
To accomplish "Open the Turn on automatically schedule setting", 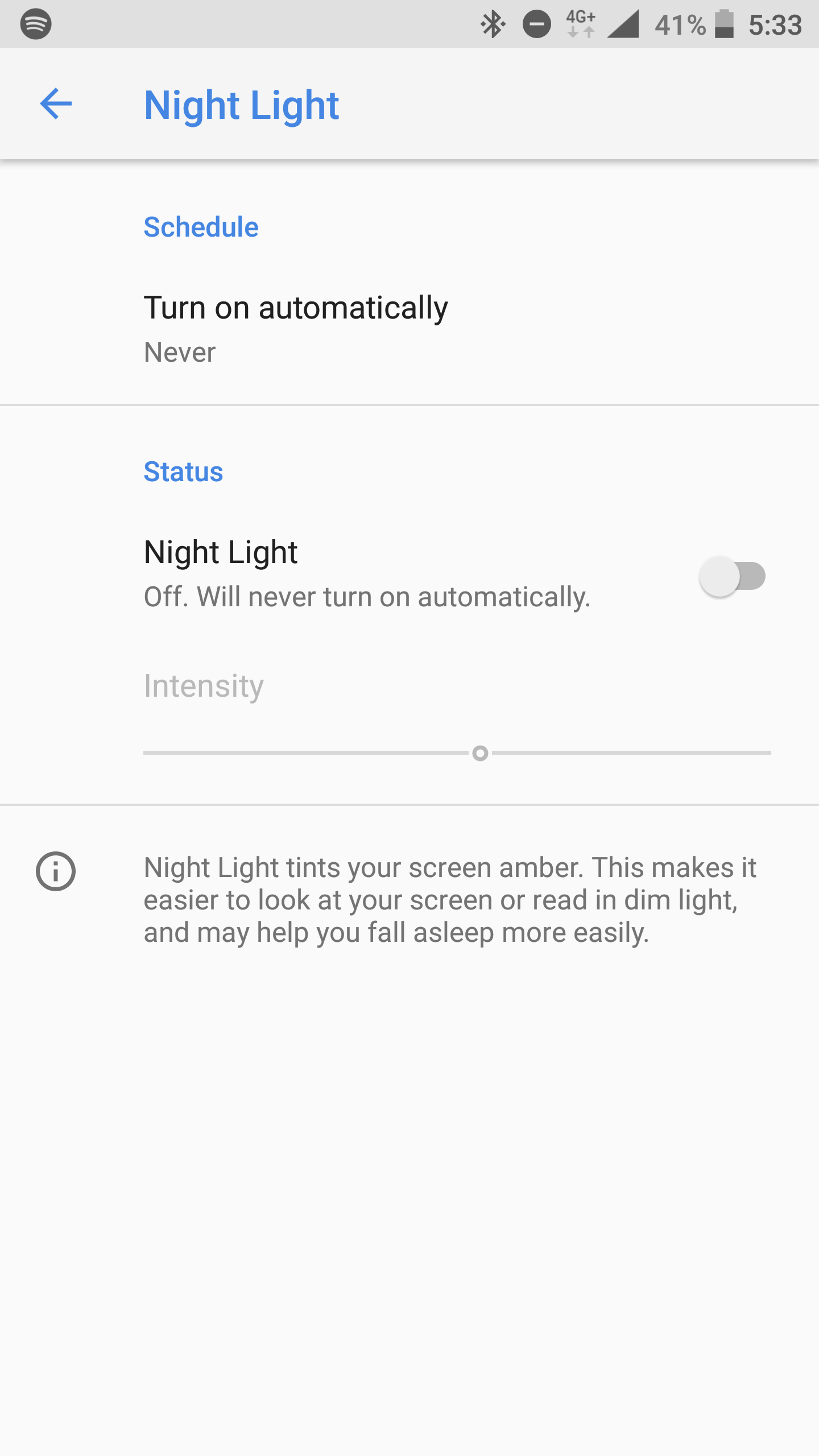I will point(409,329).
